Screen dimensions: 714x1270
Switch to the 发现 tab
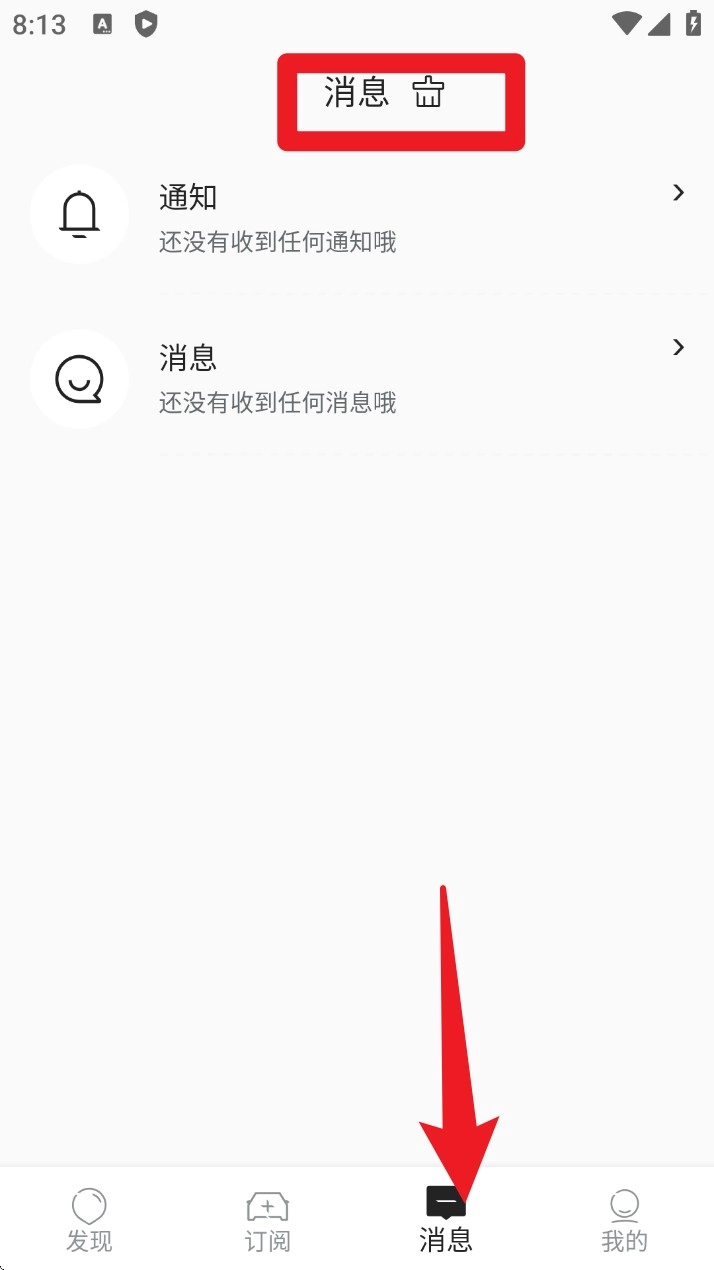click(89, 1220)
